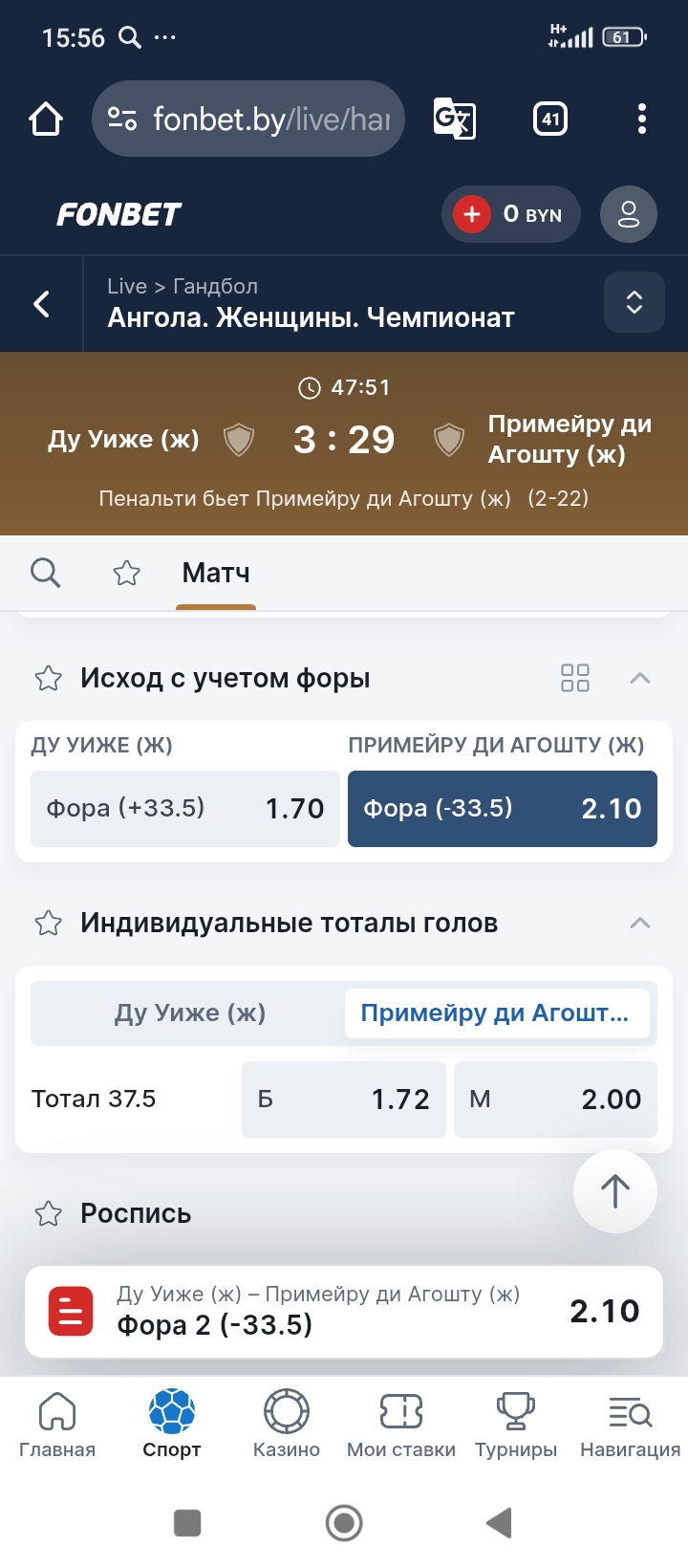Tap the scroll-to-top arrow button

(614, 1190)
